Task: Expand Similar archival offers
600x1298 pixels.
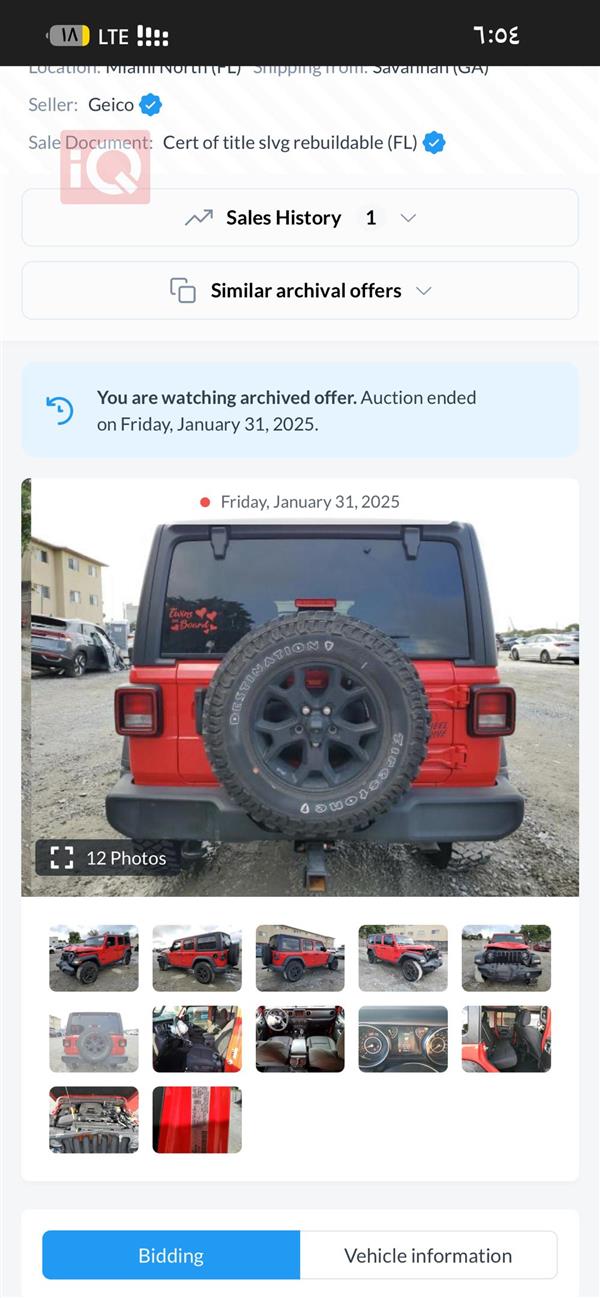Action: pos(300,291)
